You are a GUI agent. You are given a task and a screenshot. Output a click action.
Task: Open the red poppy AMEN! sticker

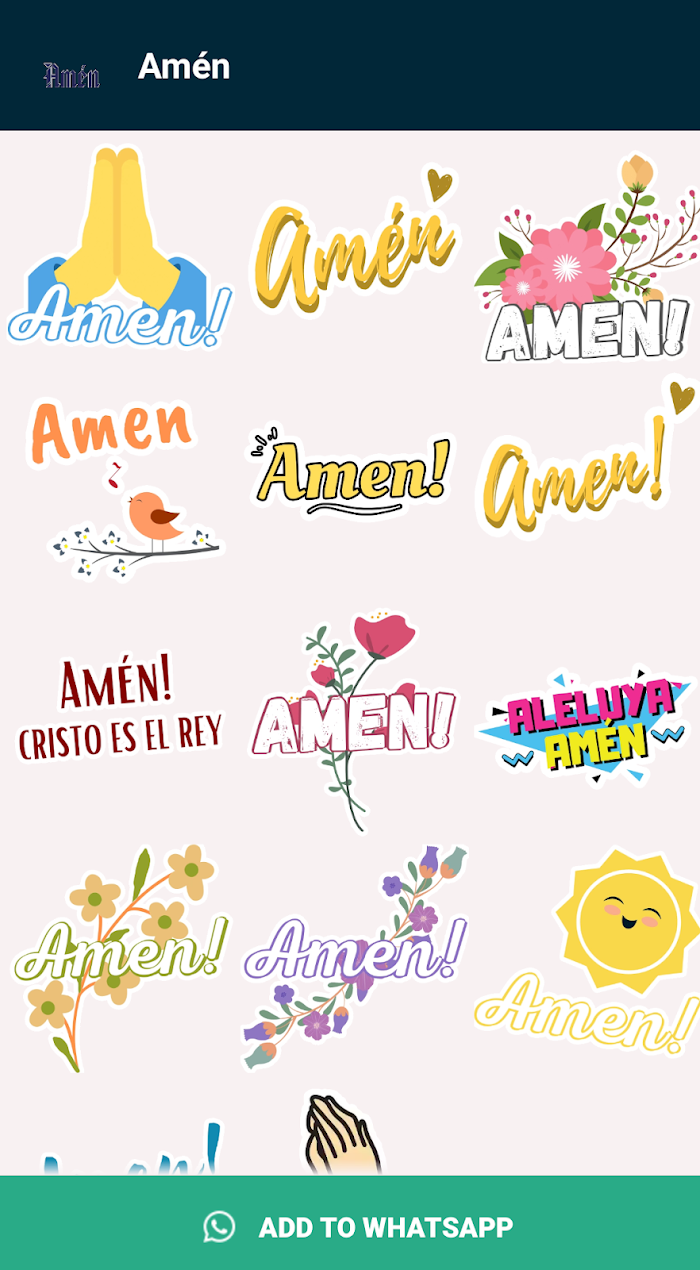click(x=352, y=721)
